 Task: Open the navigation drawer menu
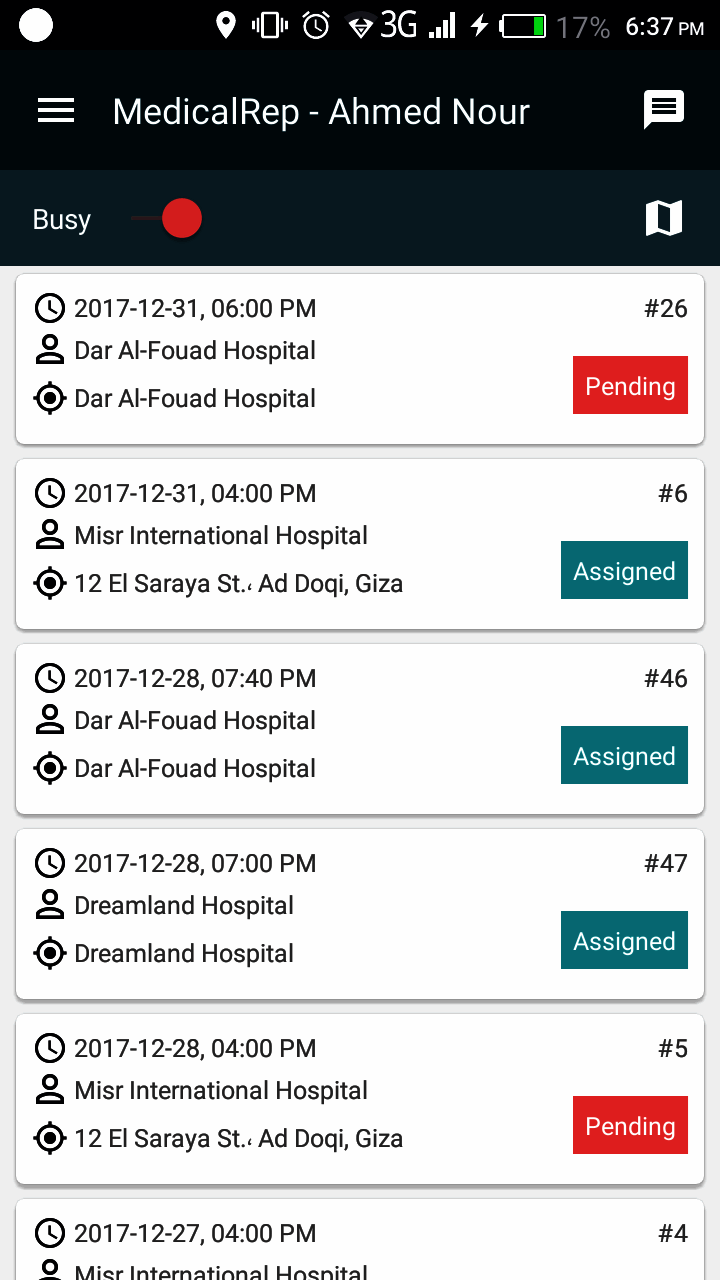pyautogui.click(x=55, y=110)
